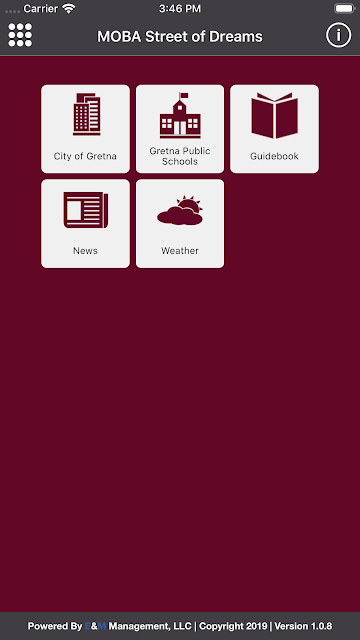Open the Weather tile
This screenshot has width=360, height=640.
click(x=180, y=224)
